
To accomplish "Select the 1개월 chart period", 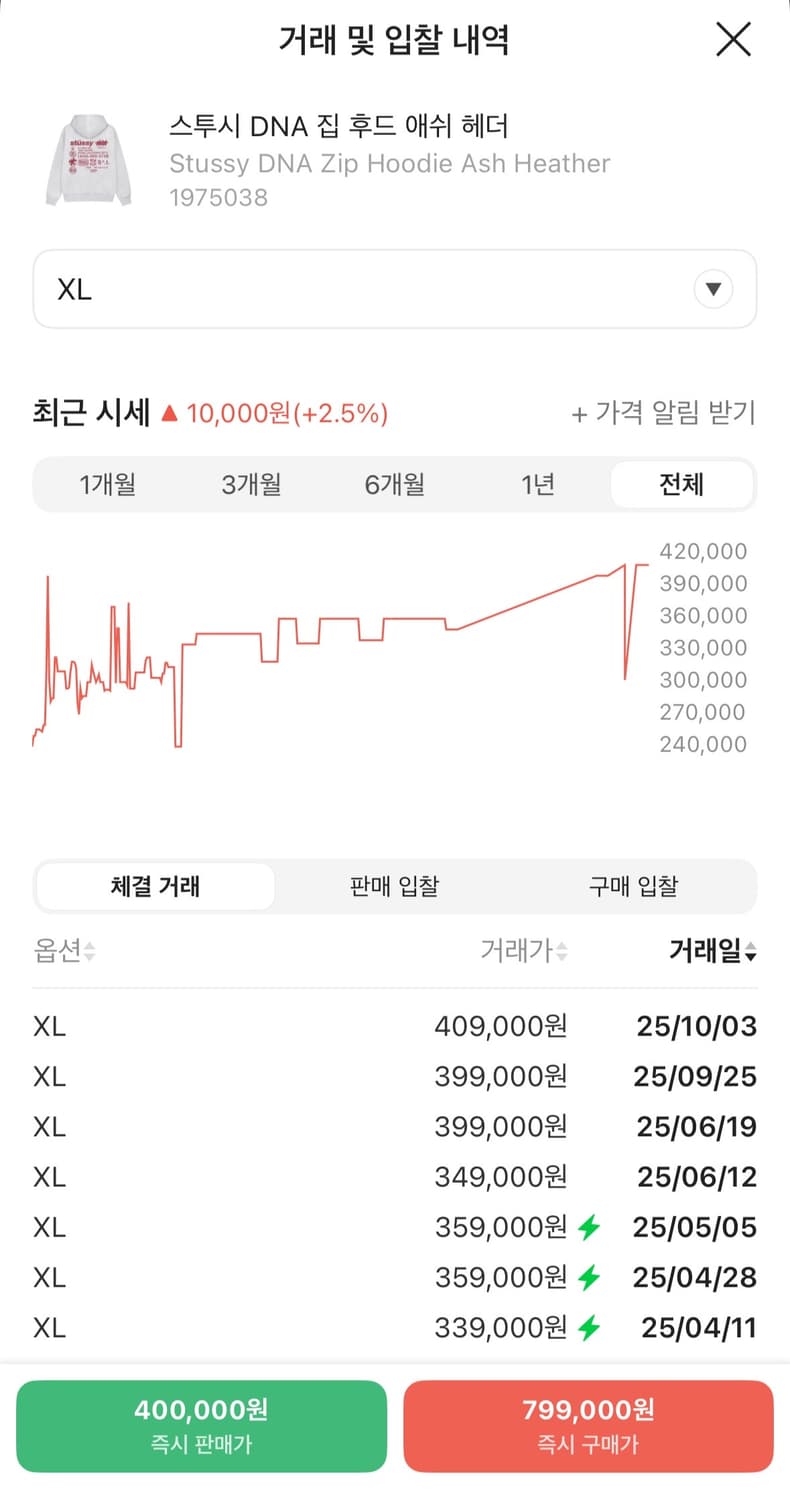I will [x=109, y=484].
